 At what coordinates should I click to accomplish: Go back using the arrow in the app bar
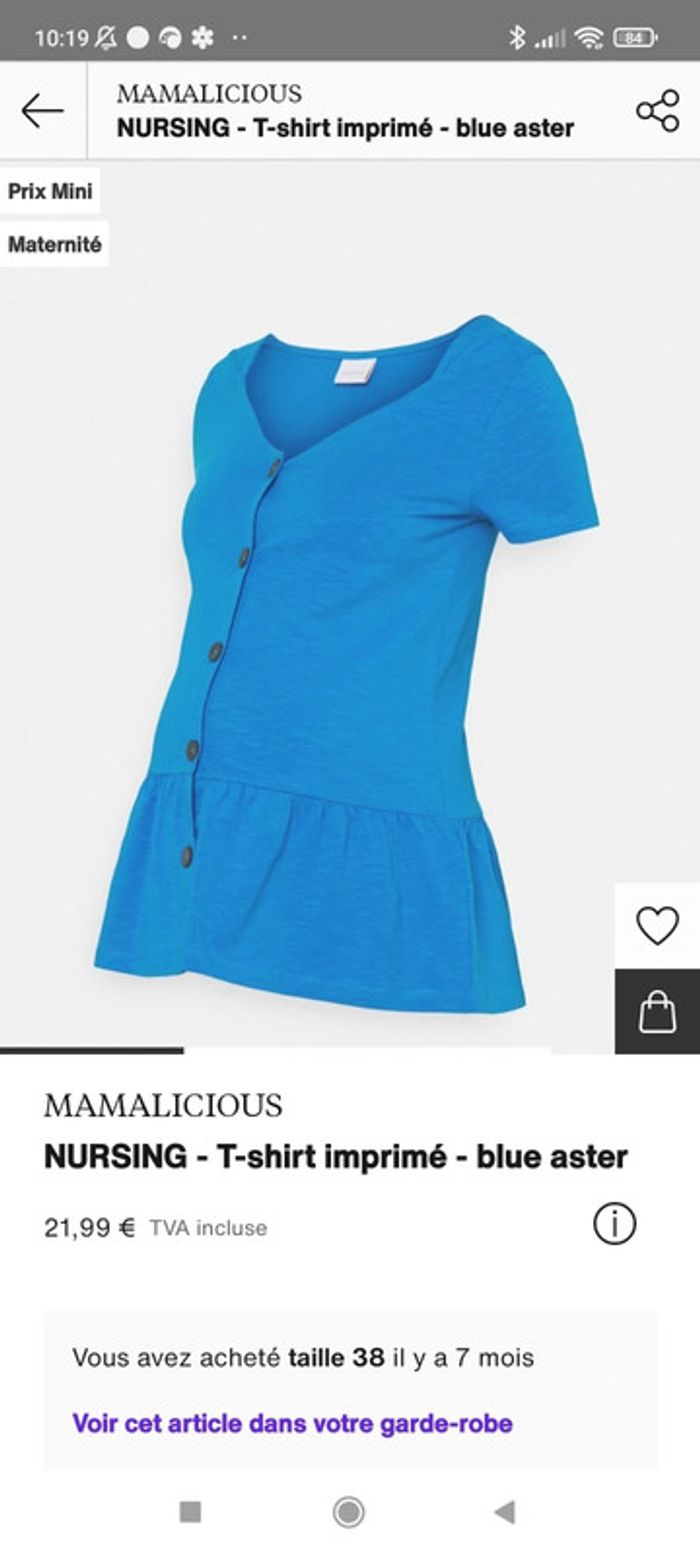coord(42,110)
